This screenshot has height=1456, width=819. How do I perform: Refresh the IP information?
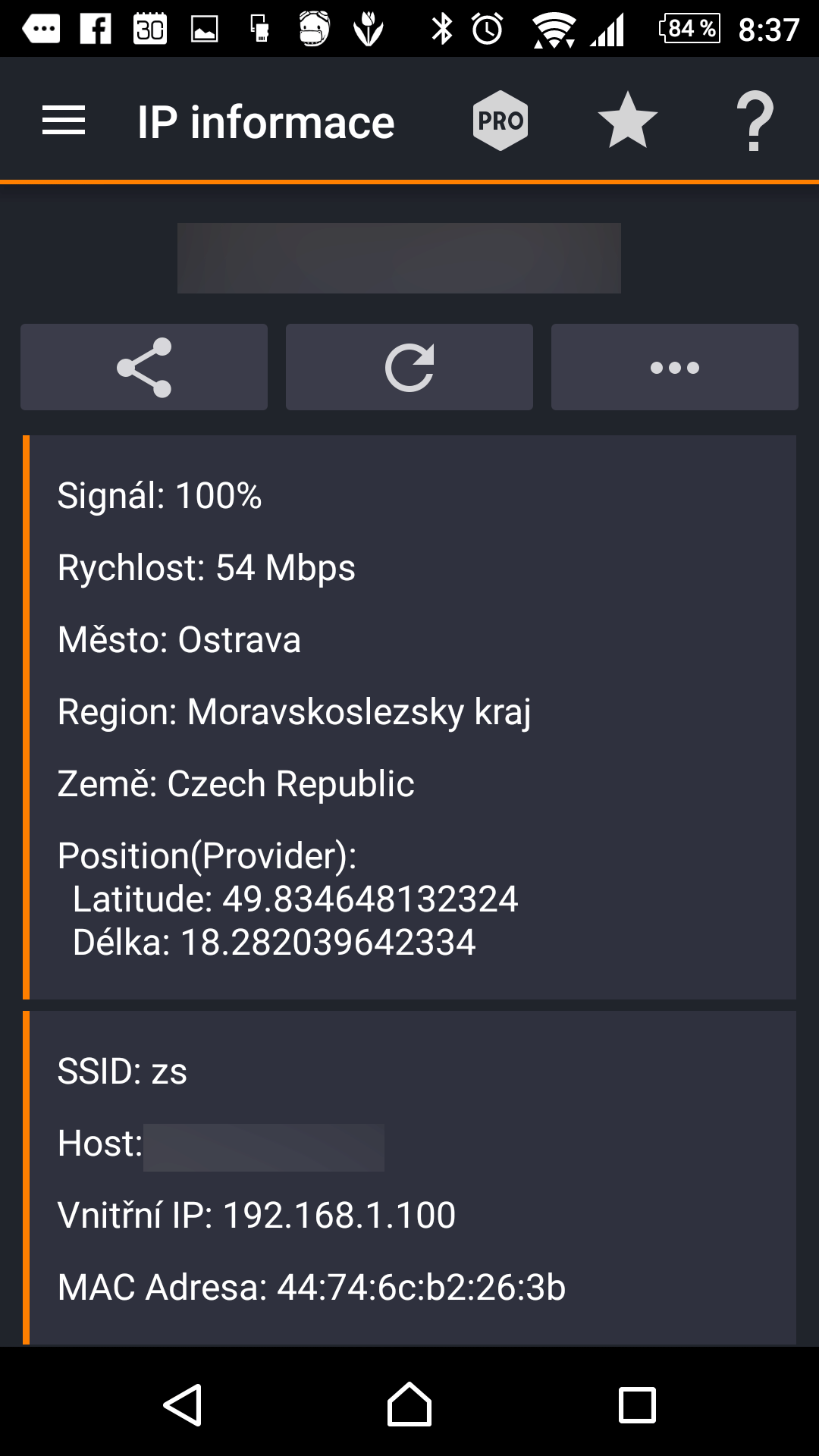(x=409, y=367)
